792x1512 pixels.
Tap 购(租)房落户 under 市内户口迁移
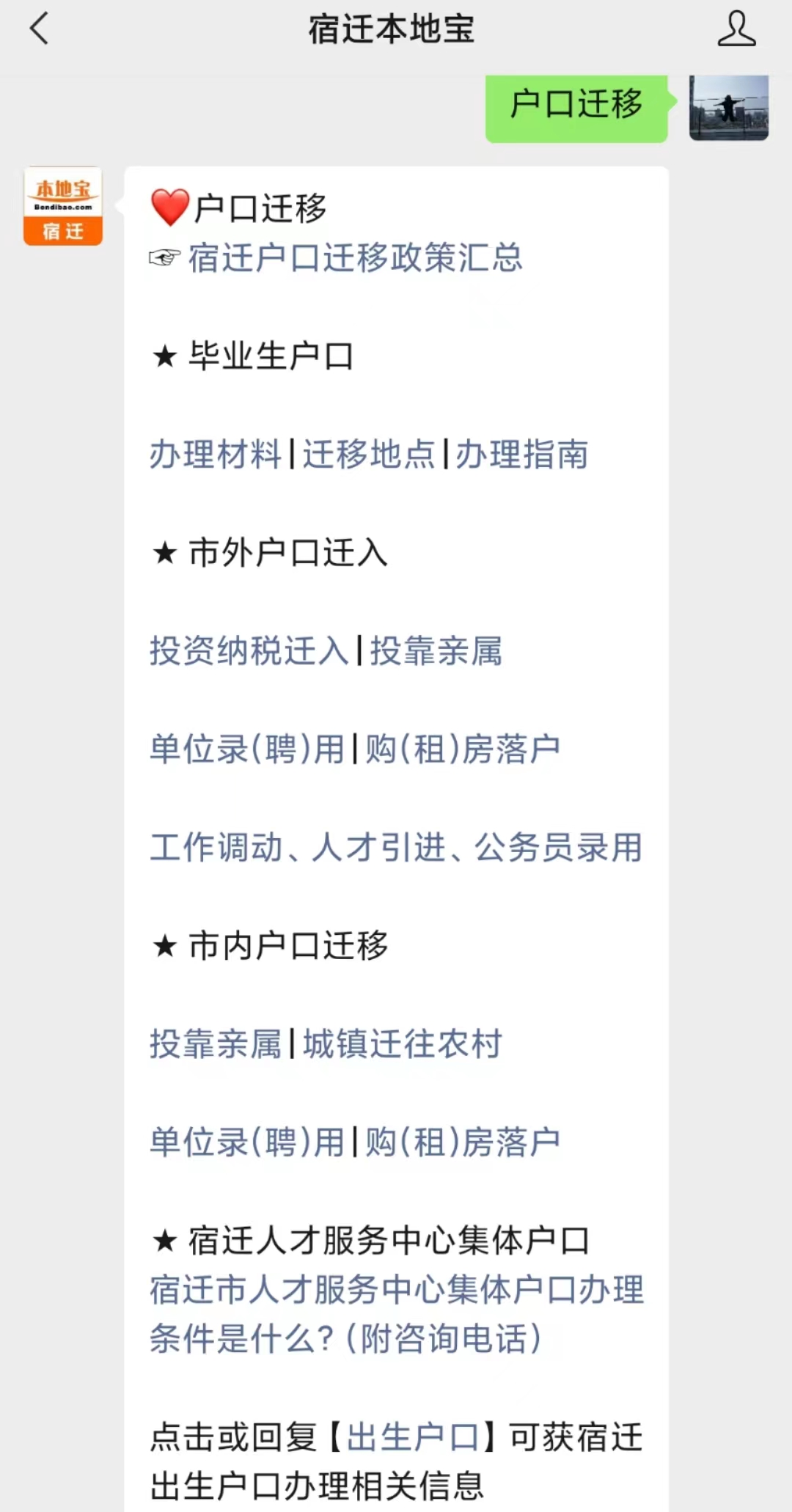pos(463,1142)
